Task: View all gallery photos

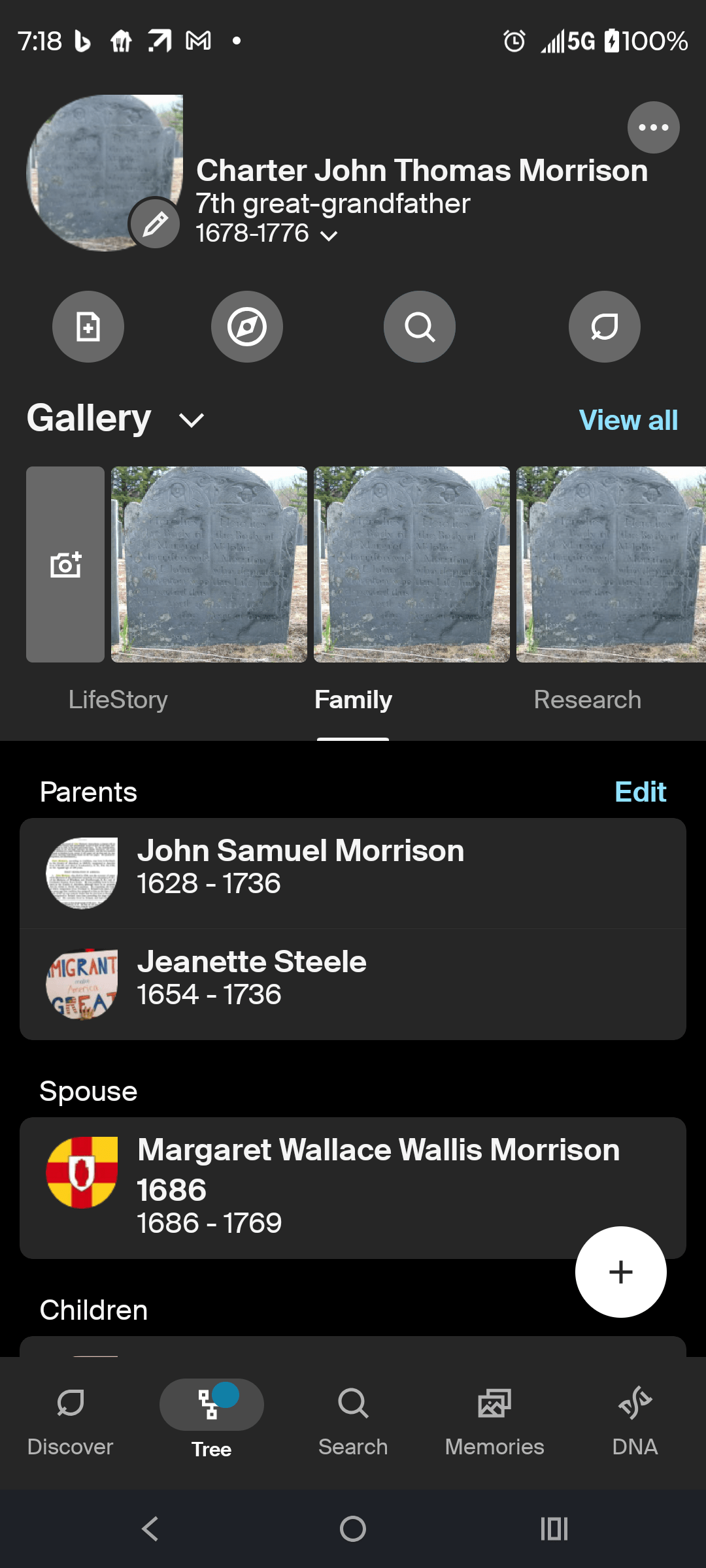Action: coord(627,420)
